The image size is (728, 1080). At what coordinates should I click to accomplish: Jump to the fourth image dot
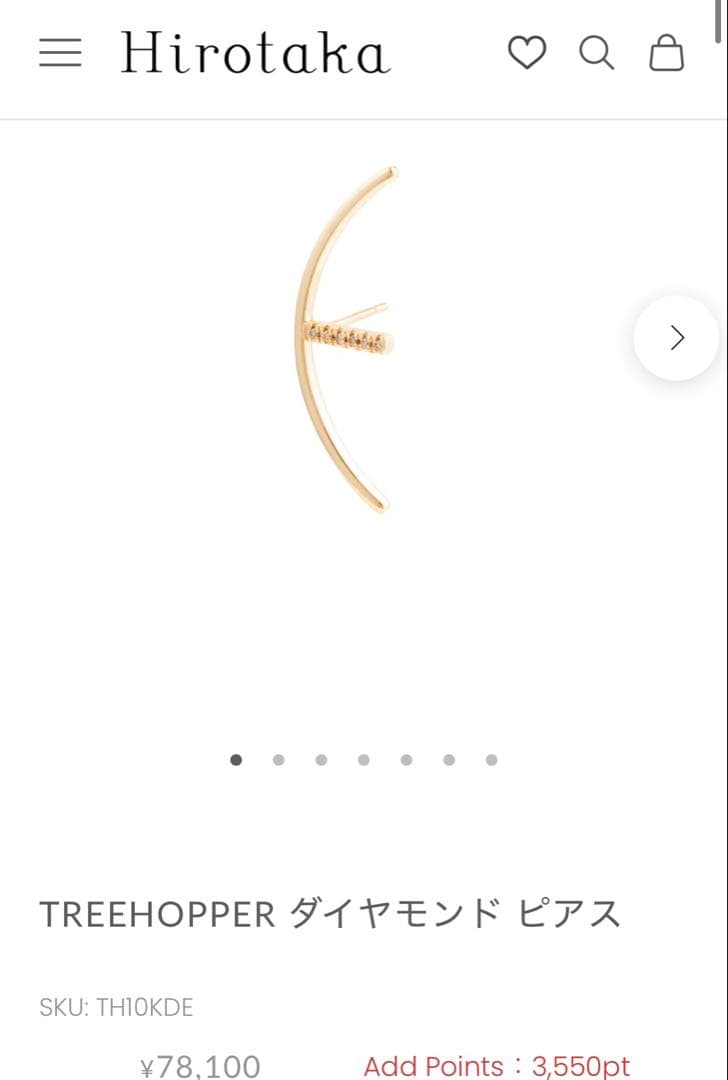364,760
